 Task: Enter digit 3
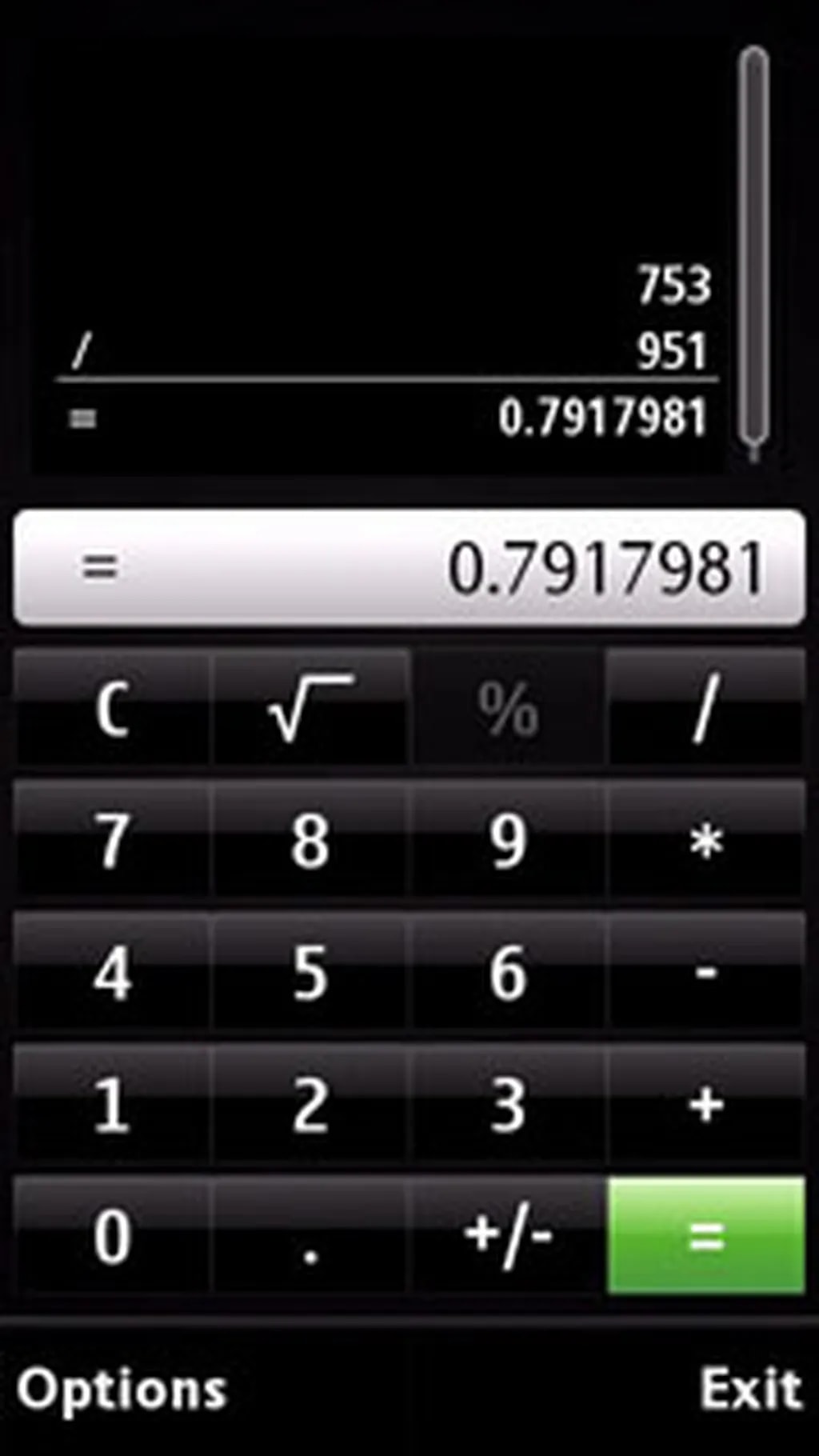pyautogui.click(x=508, y=1105)
